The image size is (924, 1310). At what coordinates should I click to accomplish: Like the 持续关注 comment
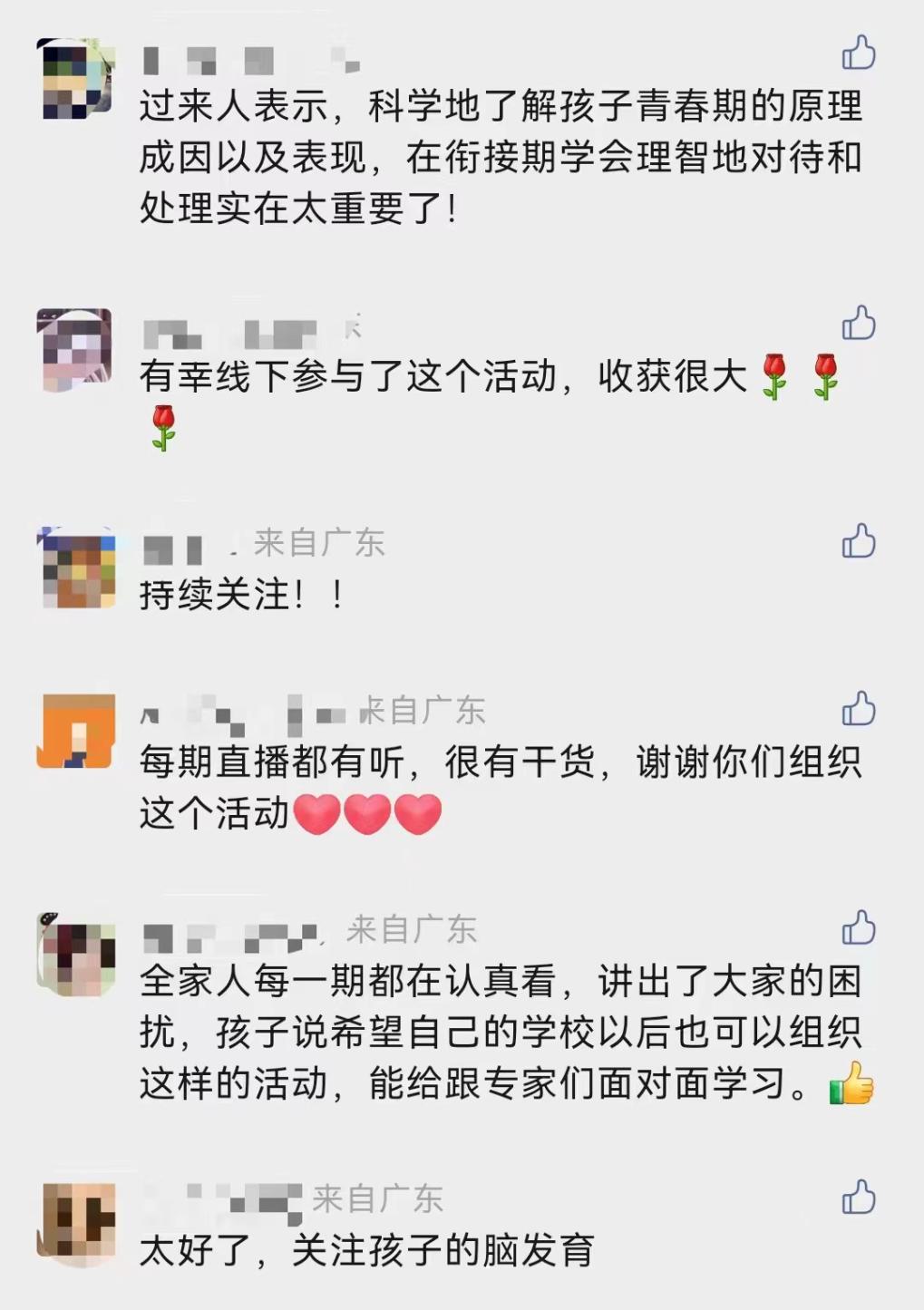tap(858, 541)
